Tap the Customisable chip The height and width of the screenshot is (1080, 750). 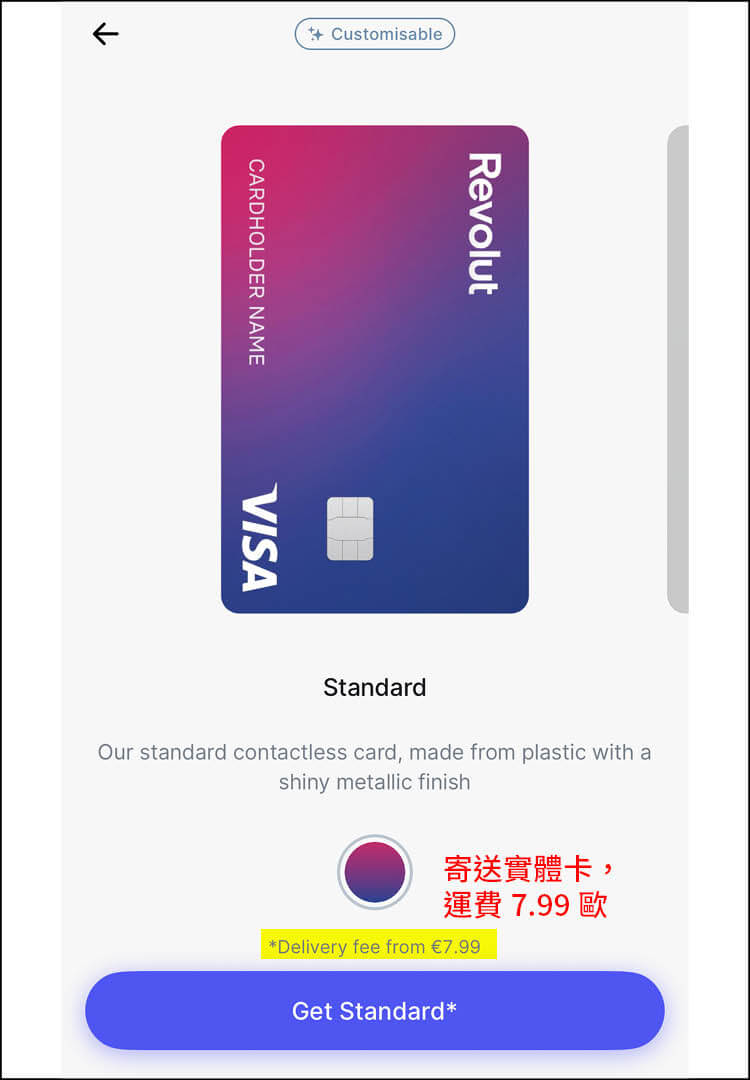click(375, 34)
